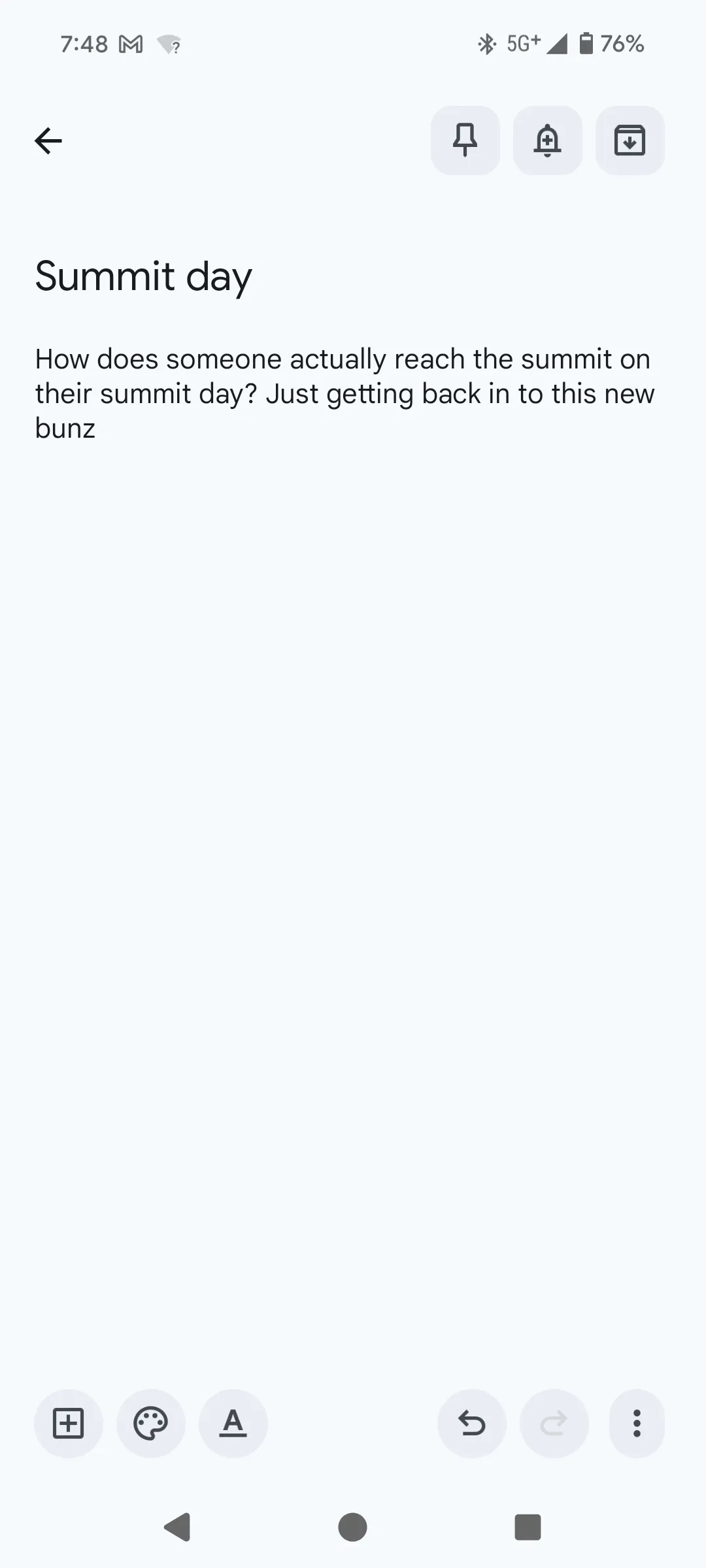This screenshot has height=1568, width=706.
Task: Tap the system home button
Action: click(x=352, y=1527)
